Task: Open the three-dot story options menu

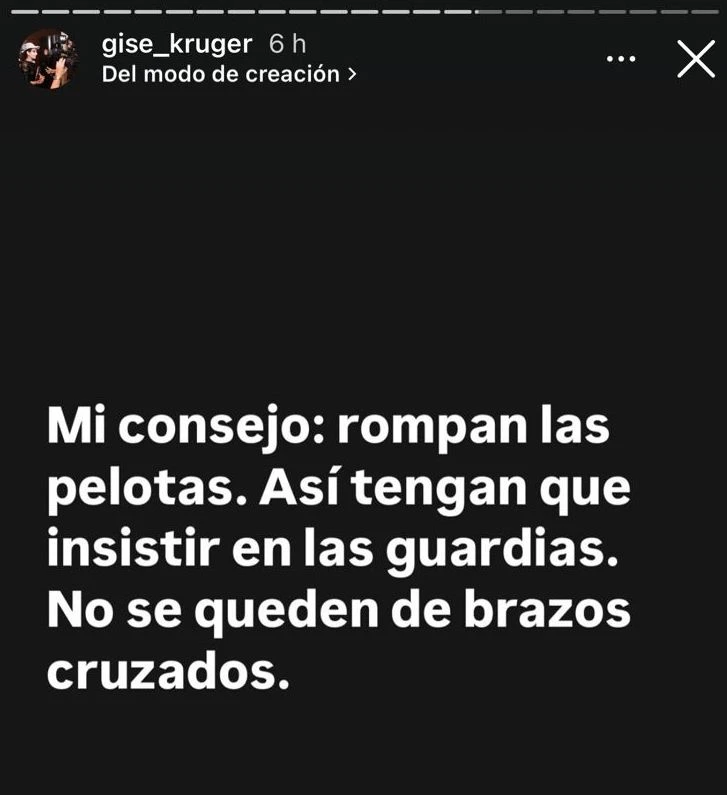Action: click(621, 59)
